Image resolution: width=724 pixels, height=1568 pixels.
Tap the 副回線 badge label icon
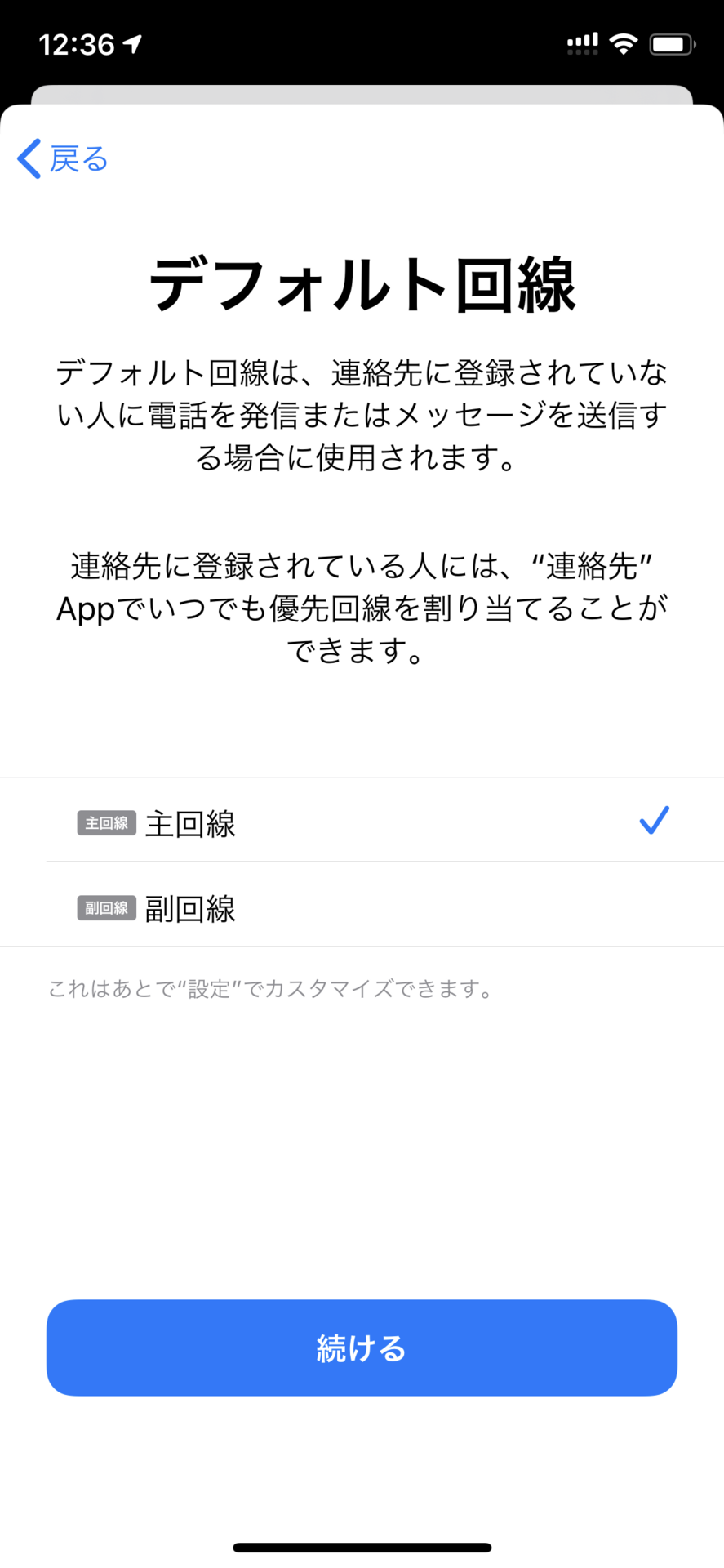click(106, 908)
